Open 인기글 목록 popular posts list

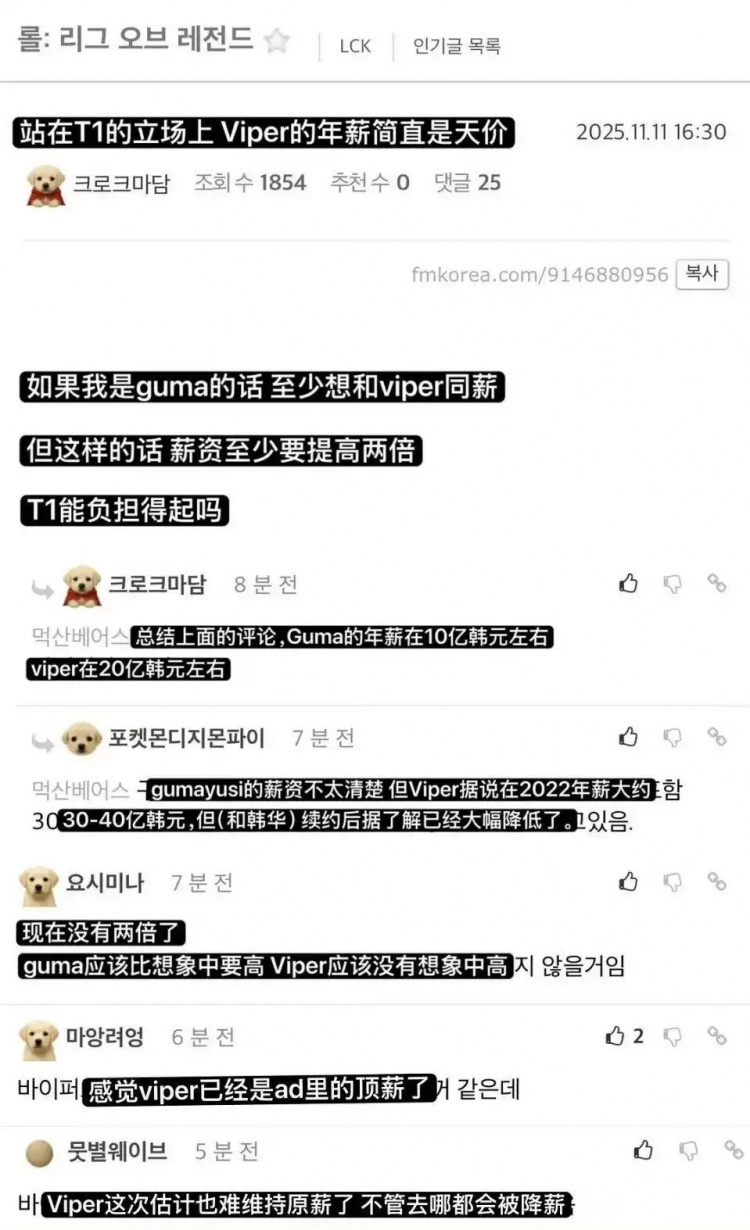(457, 46)
